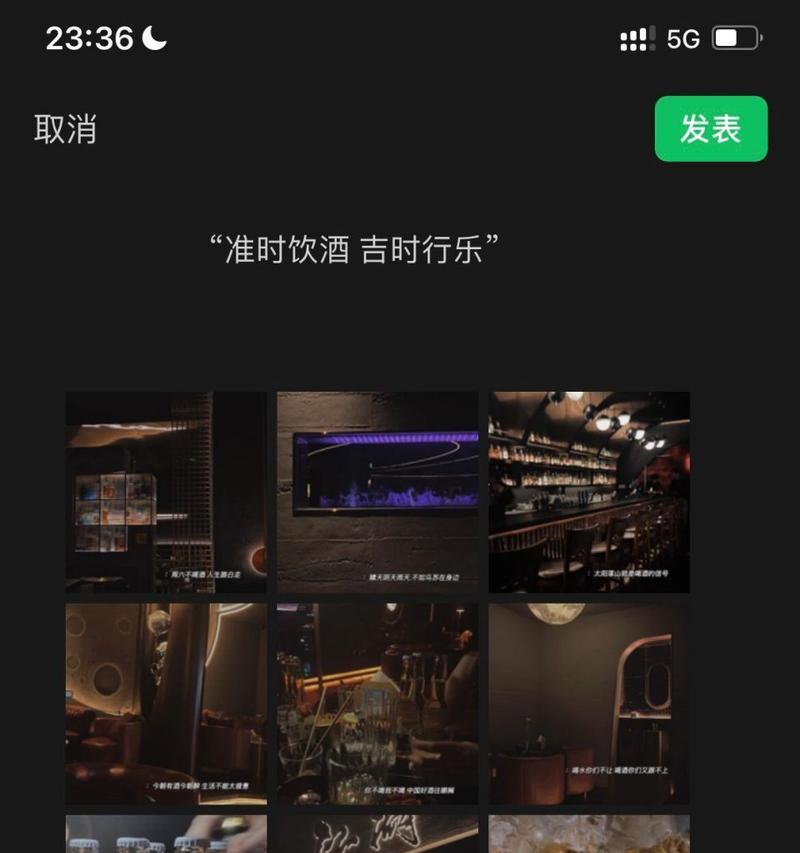The width and height of the screenshot is (800, 853).
Task: Publish the post with 发表
Action: (x=710, y=129)
